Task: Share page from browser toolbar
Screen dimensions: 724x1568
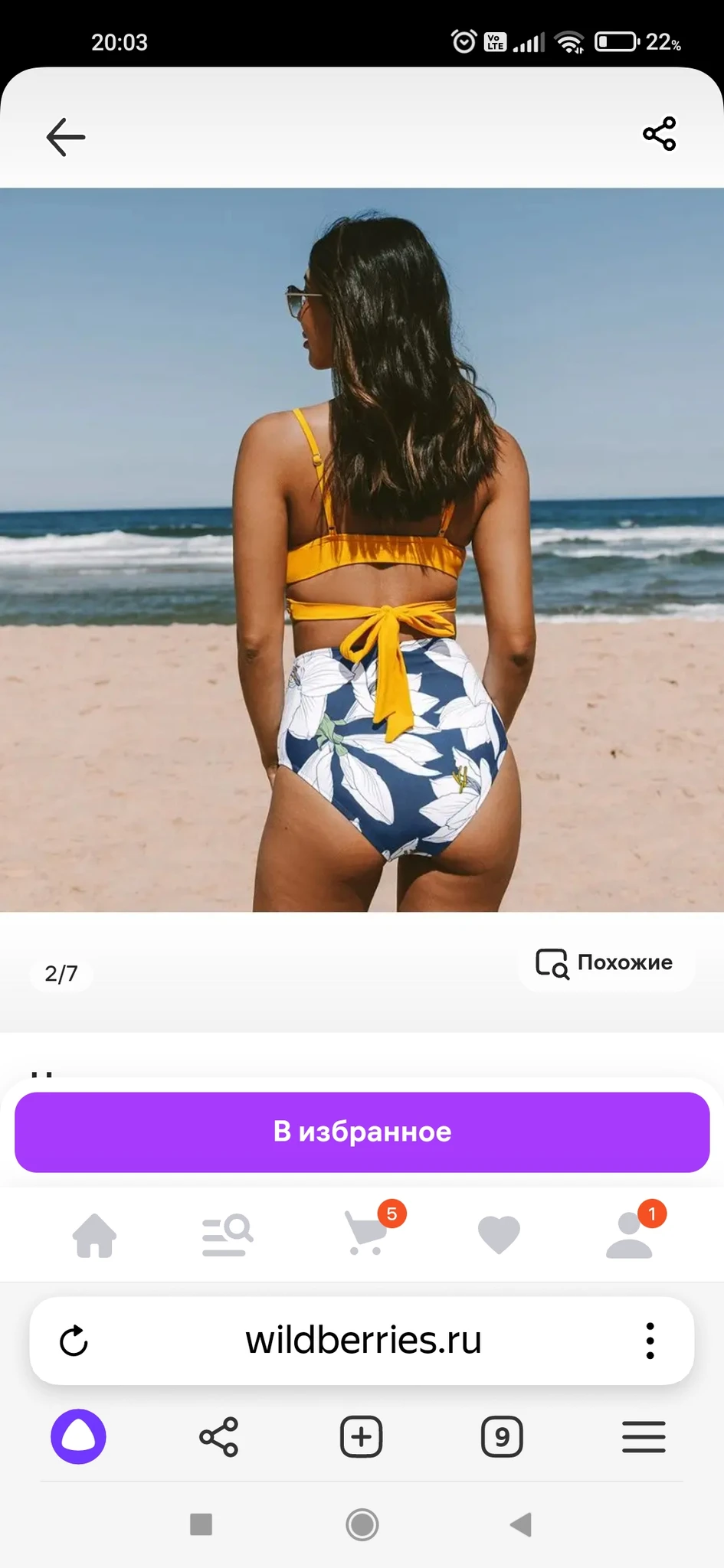Action: (x=219, y=1436)
